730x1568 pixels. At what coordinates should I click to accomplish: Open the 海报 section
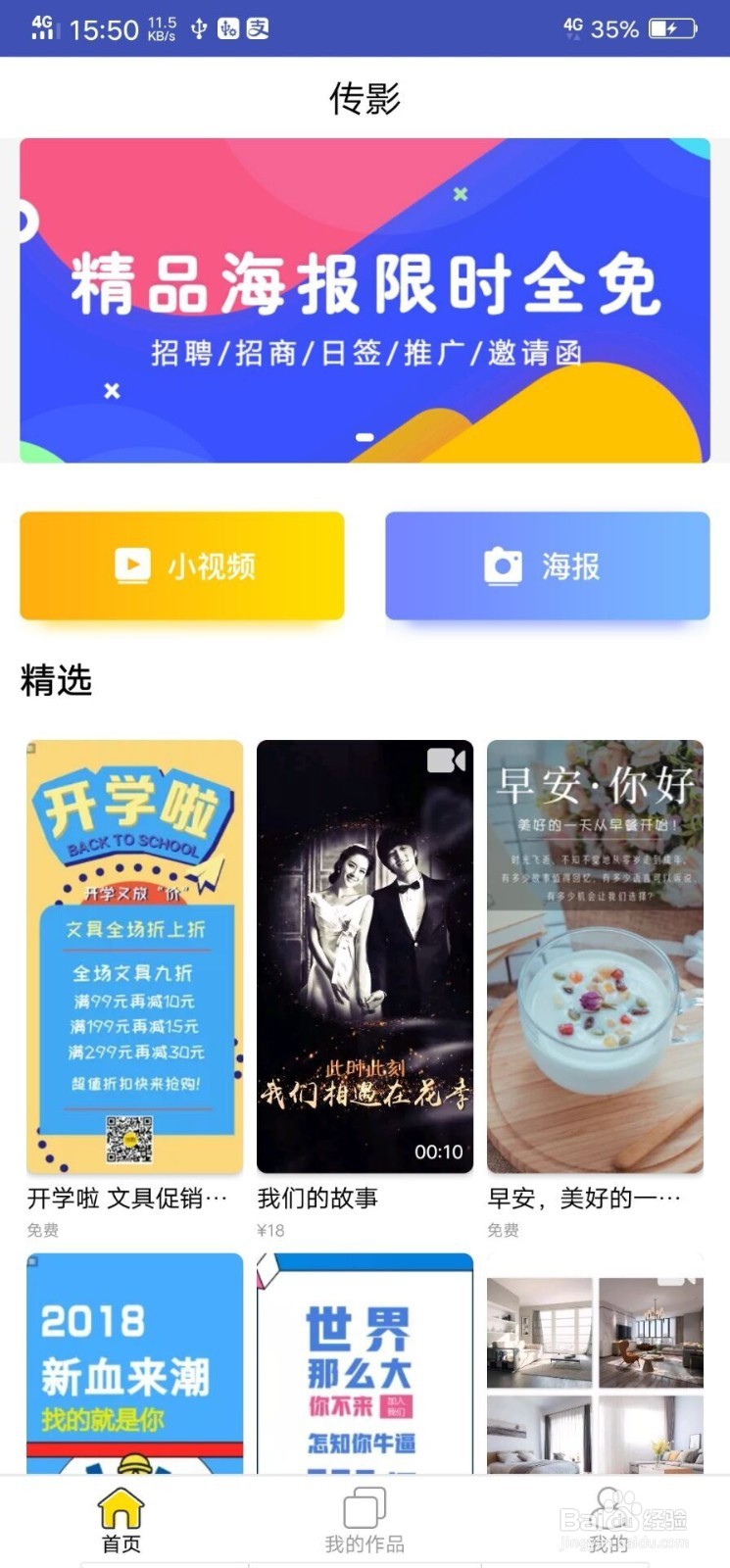pyautogui.click(x=547, y=566)
